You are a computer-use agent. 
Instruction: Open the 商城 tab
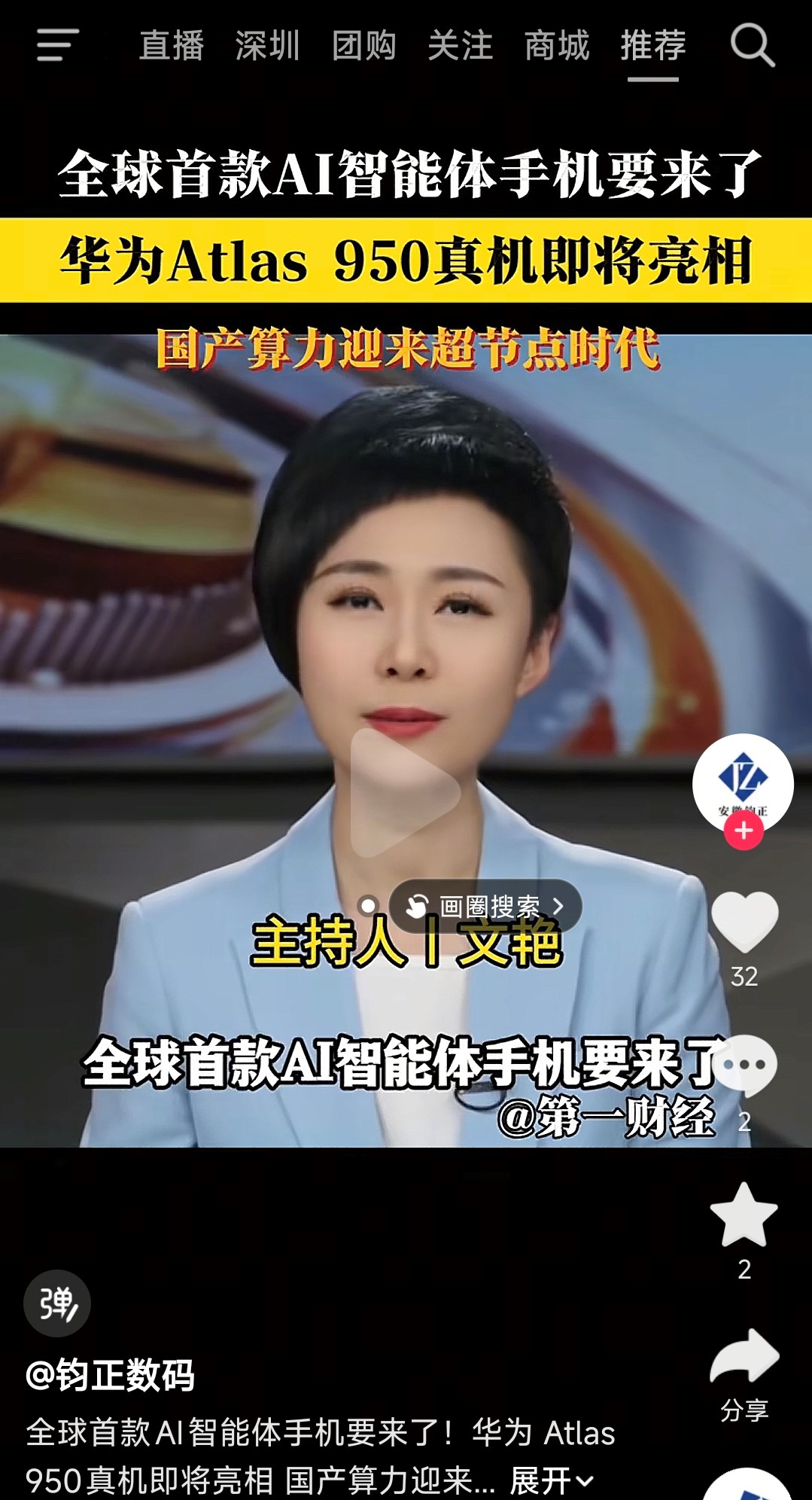(557, 45)
